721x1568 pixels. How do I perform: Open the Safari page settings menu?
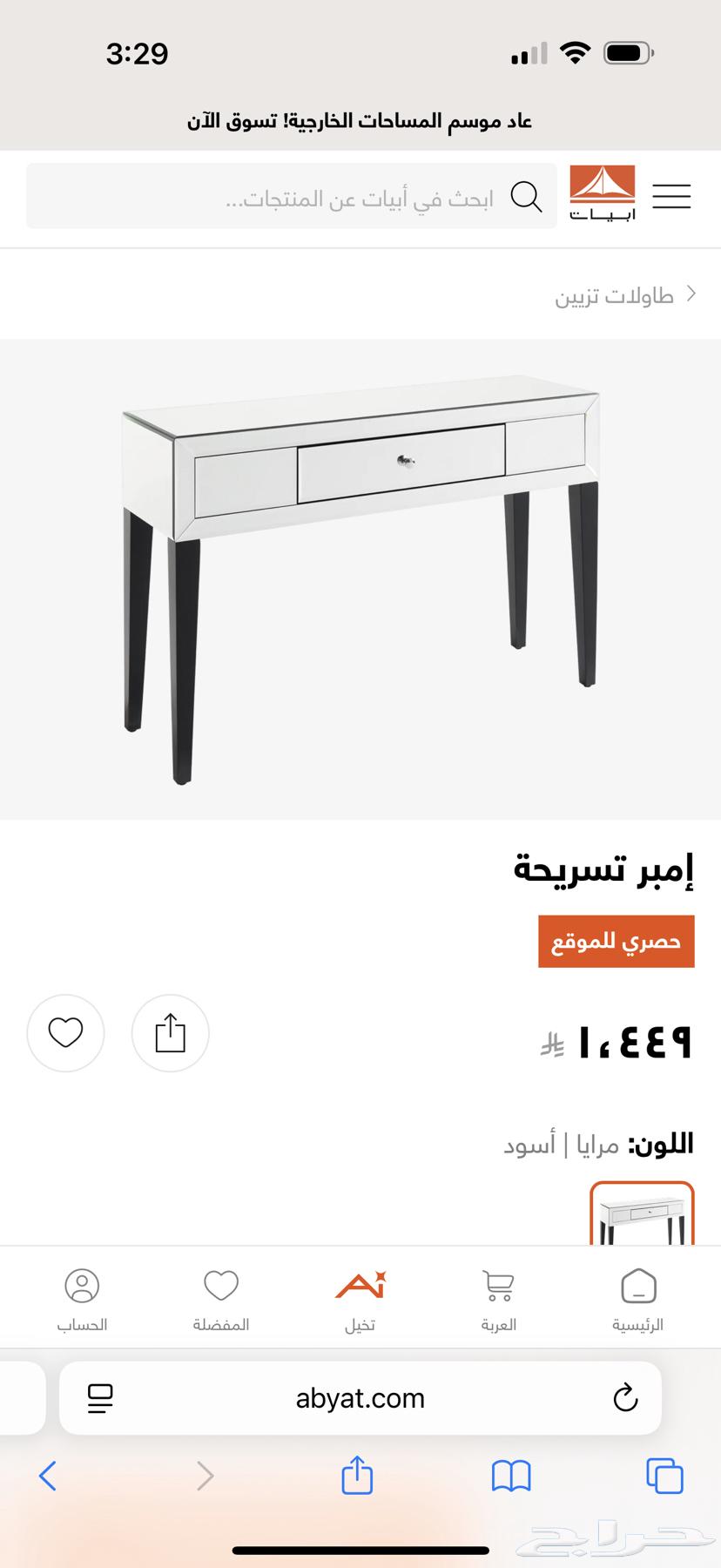[x=101, y=1398]
